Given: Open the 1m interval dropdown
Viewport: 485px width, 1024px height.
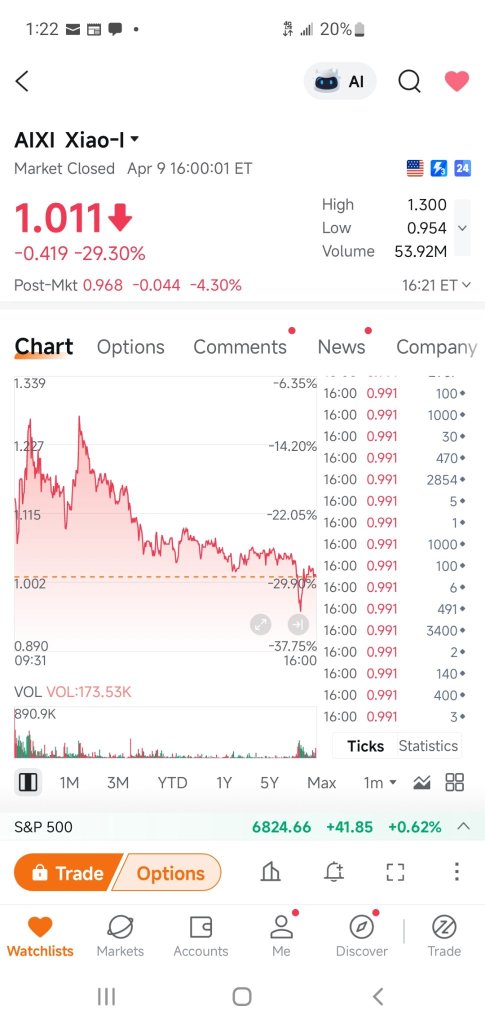Looking at the screenshot, I should (380, 782).
